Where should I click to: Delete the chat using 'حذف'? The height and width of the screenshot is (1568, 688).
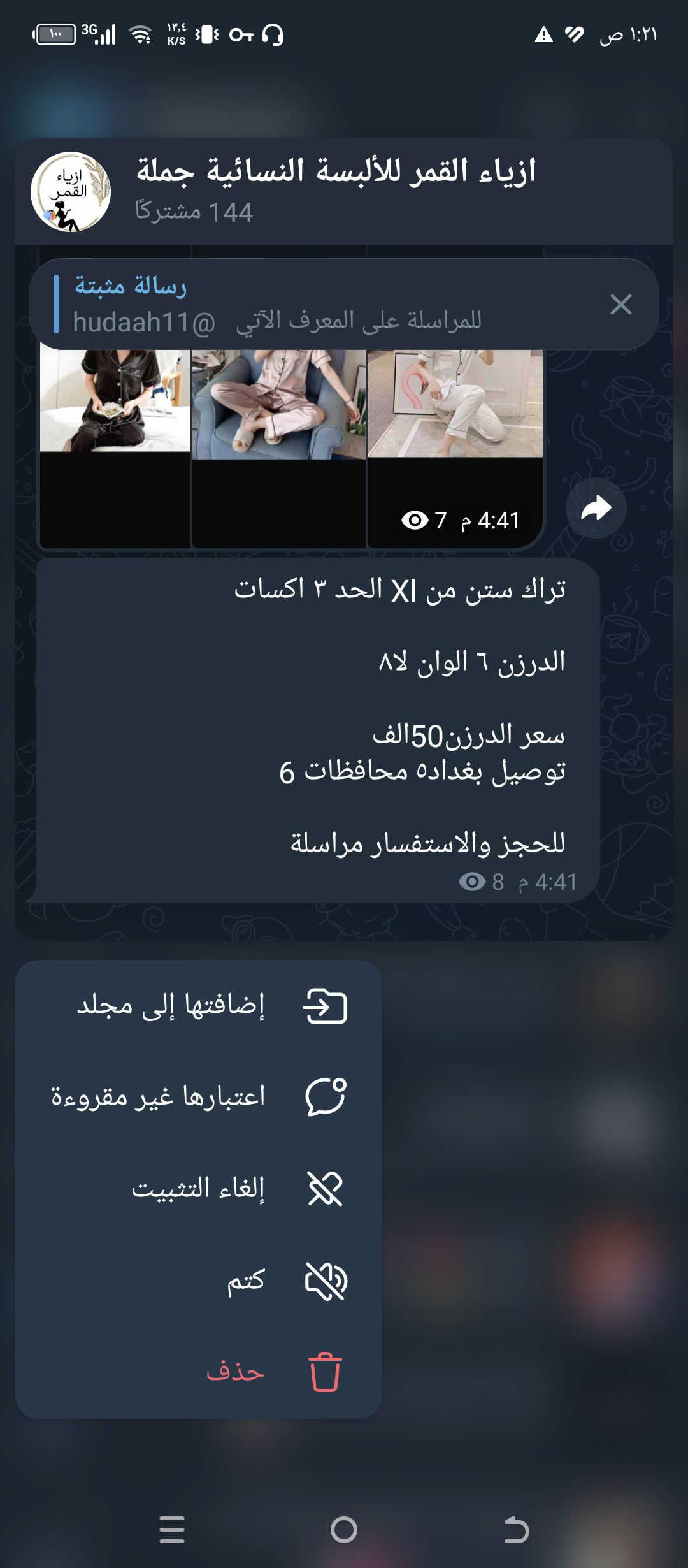[199, 1372]
